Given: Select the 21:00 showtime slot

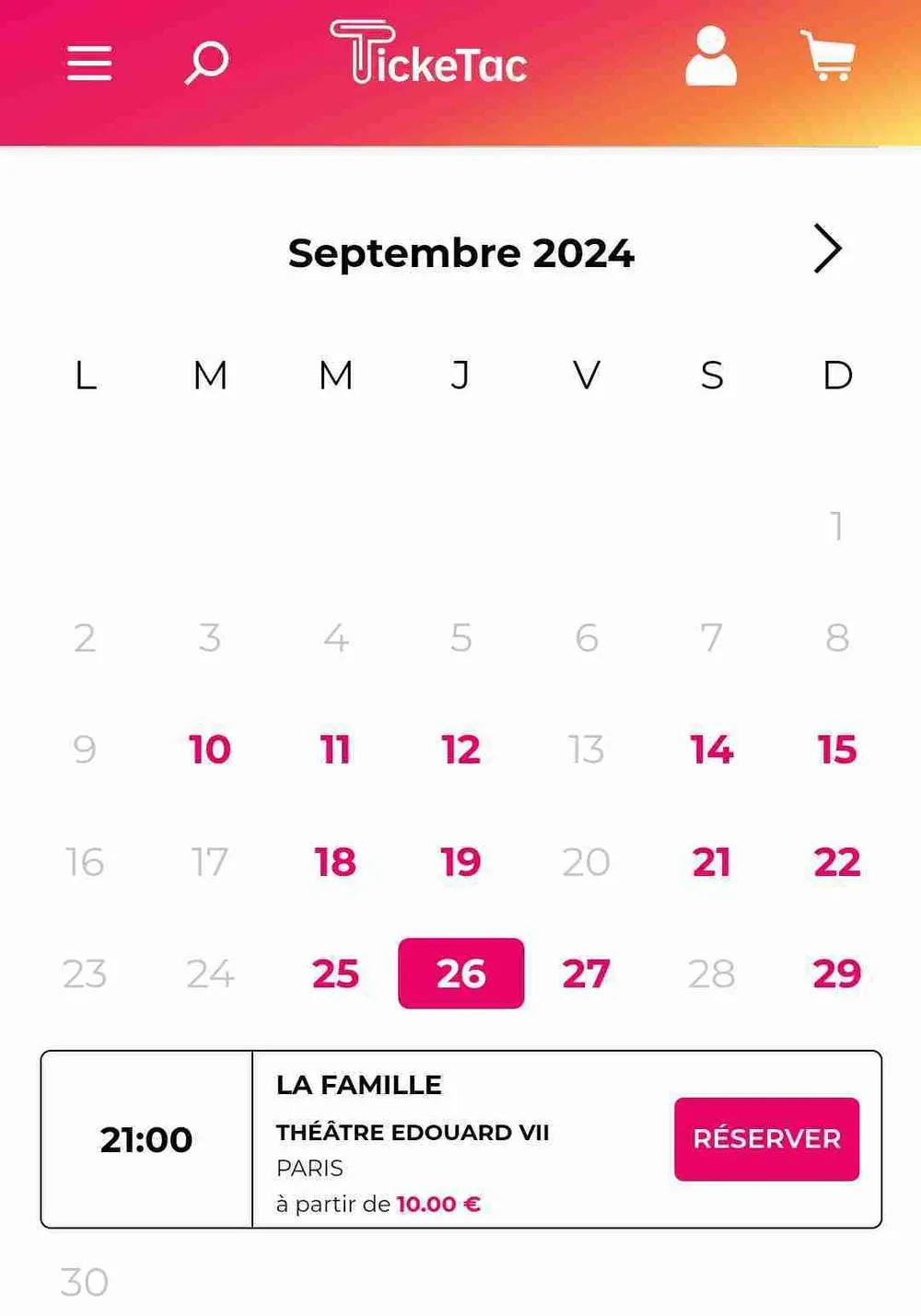Looking at the screenshot, I should coord(148,1139).
